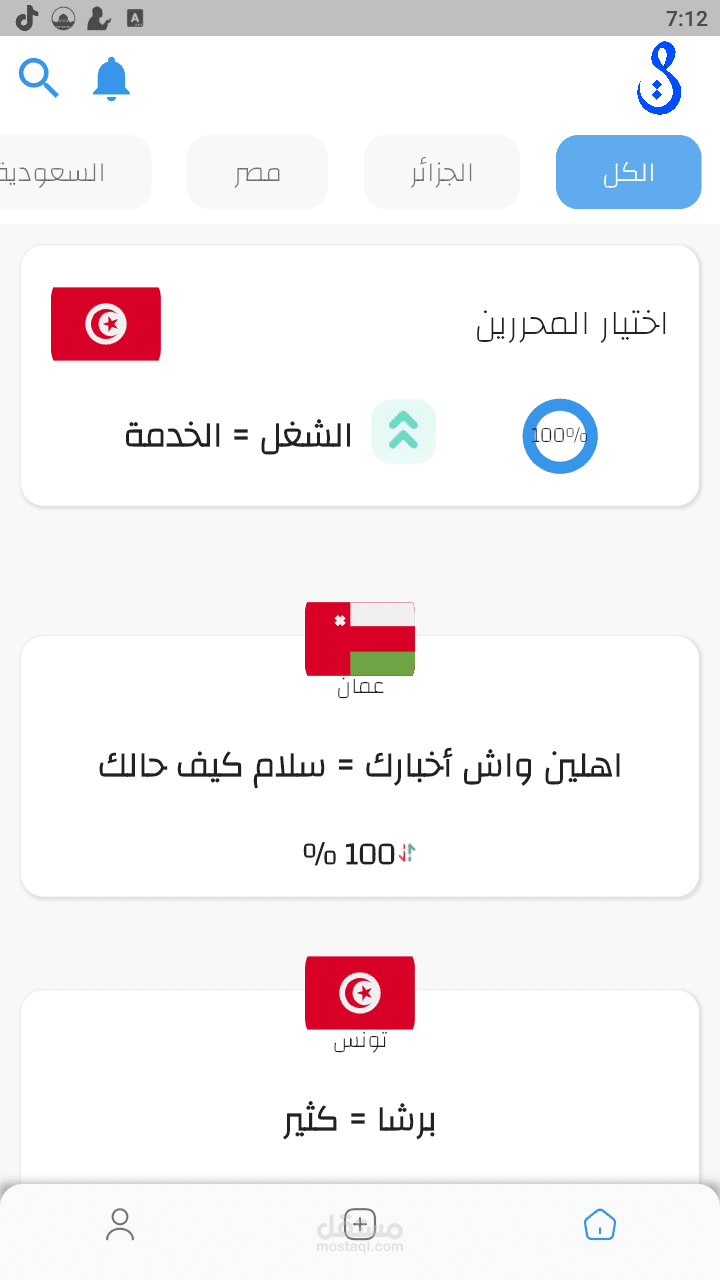Open the عمان phrase card
Screen dimensions: 720x1280
click(360, 767)
